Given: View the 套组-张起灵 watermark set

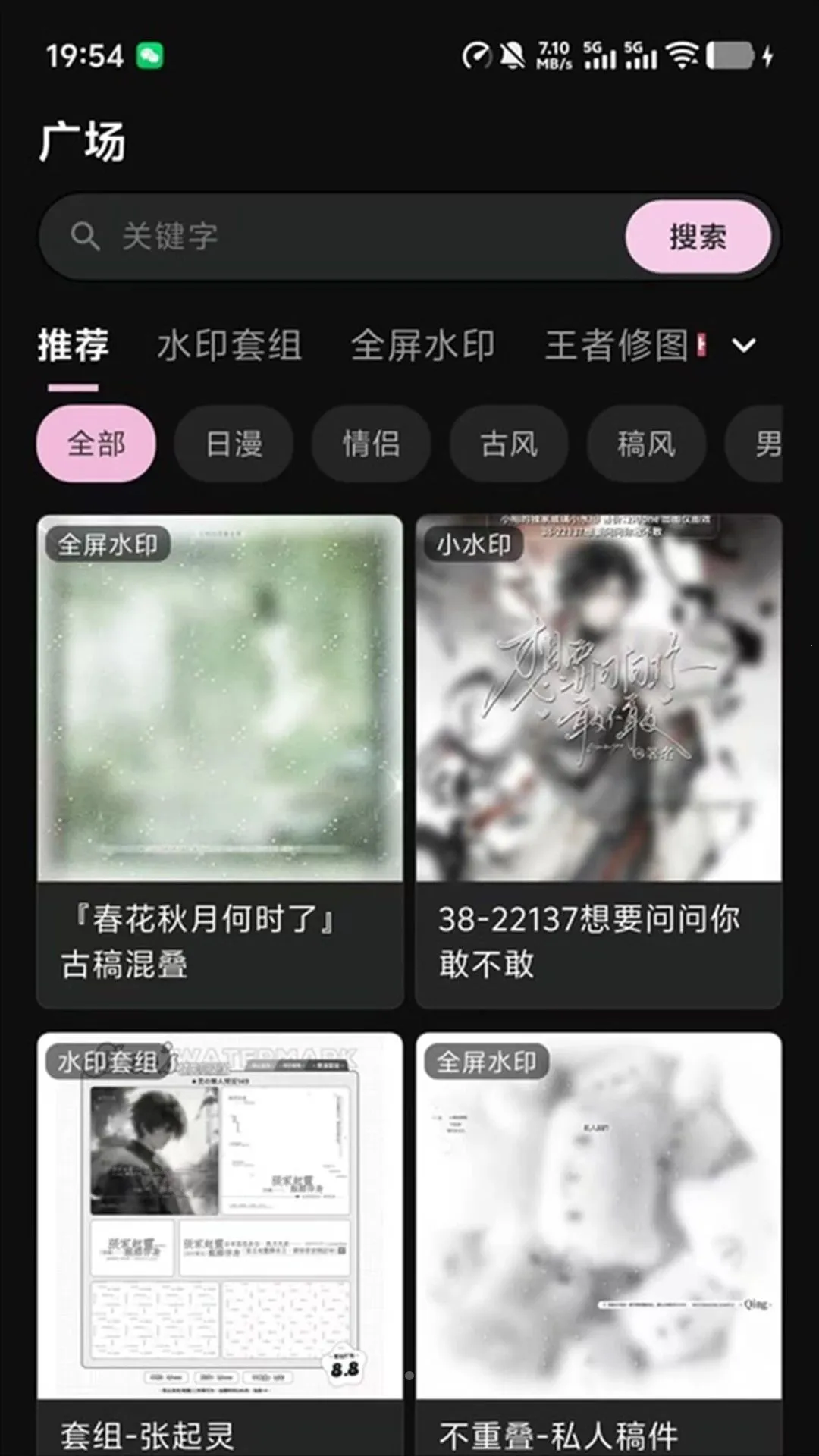Looking at the screenshot, I should click(220, 1244).
